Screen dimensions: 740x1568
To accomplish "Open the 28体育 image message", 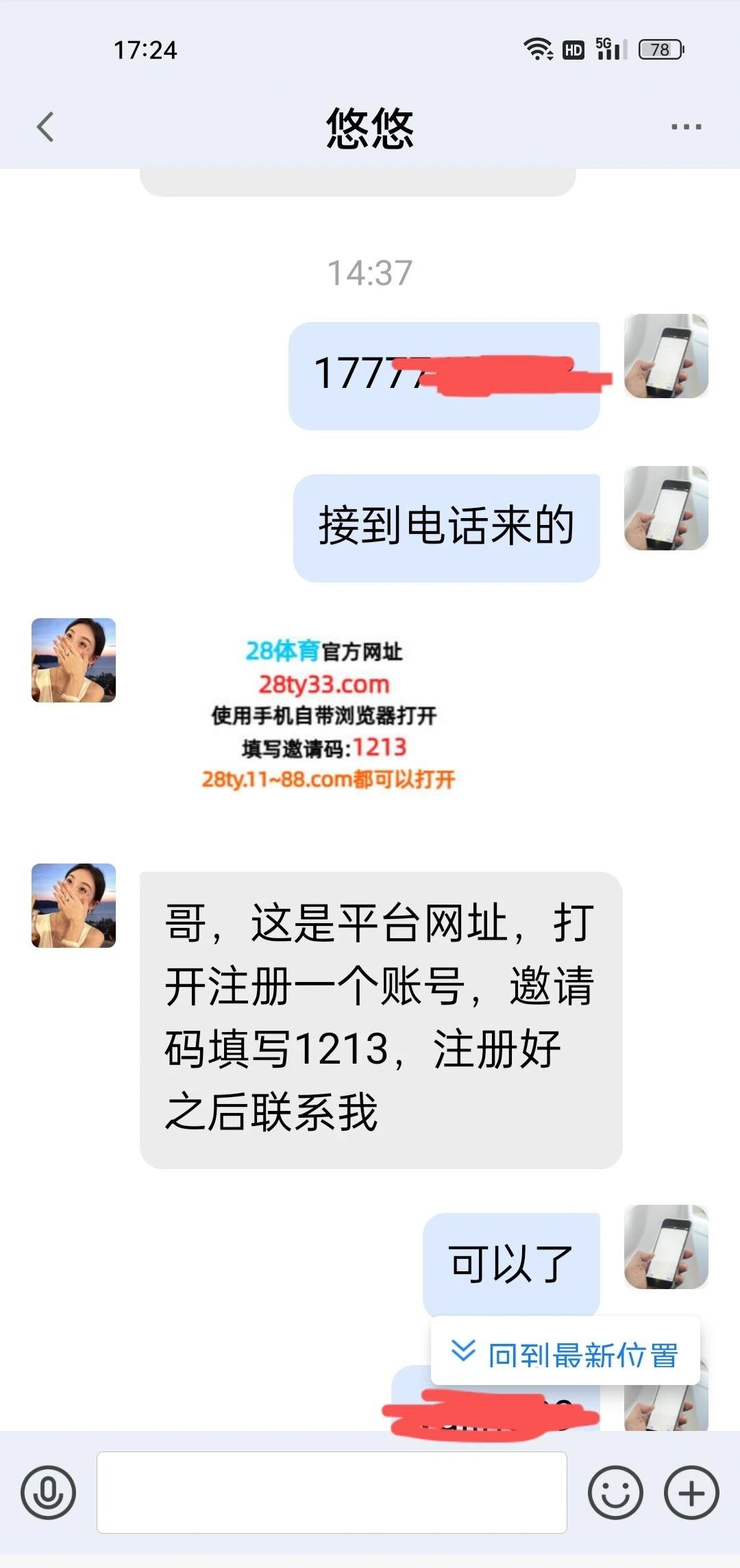I will point(326,715).
